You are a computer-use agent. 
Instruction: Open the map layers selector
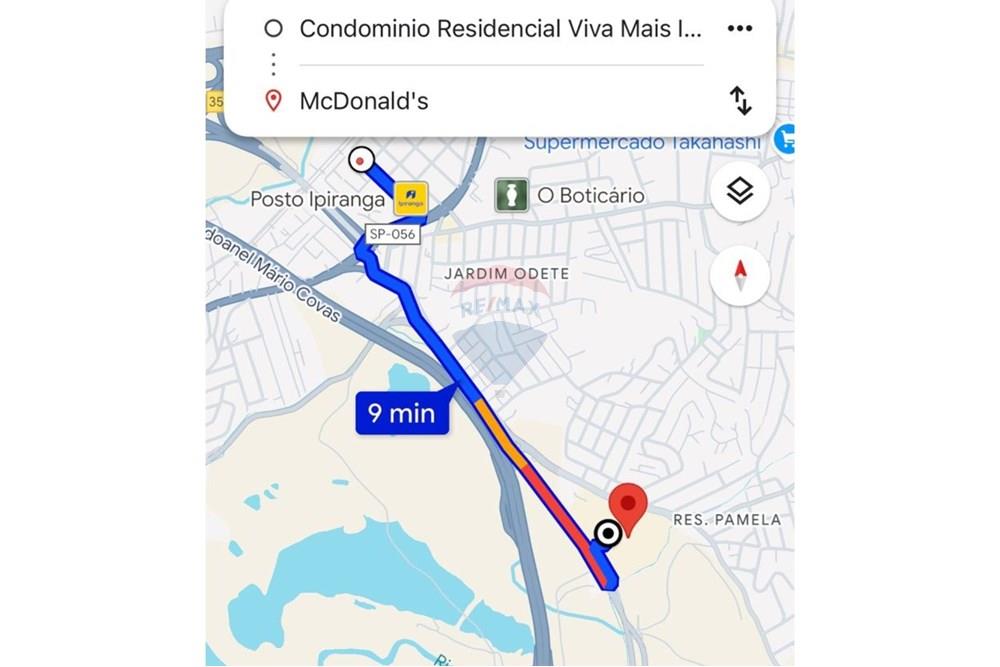tap(740, 191)
